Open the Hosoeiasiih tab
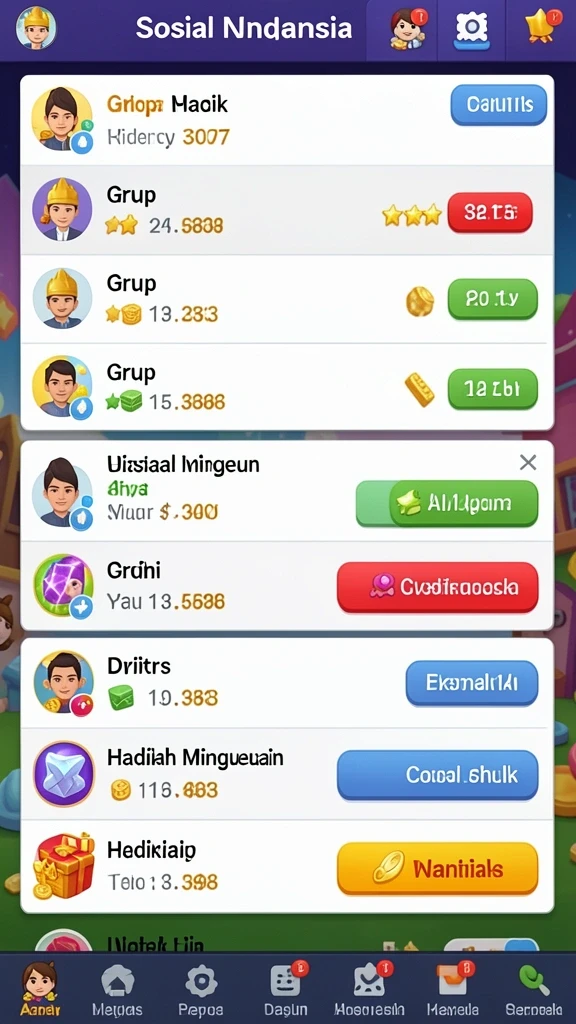 pos(370,990)
